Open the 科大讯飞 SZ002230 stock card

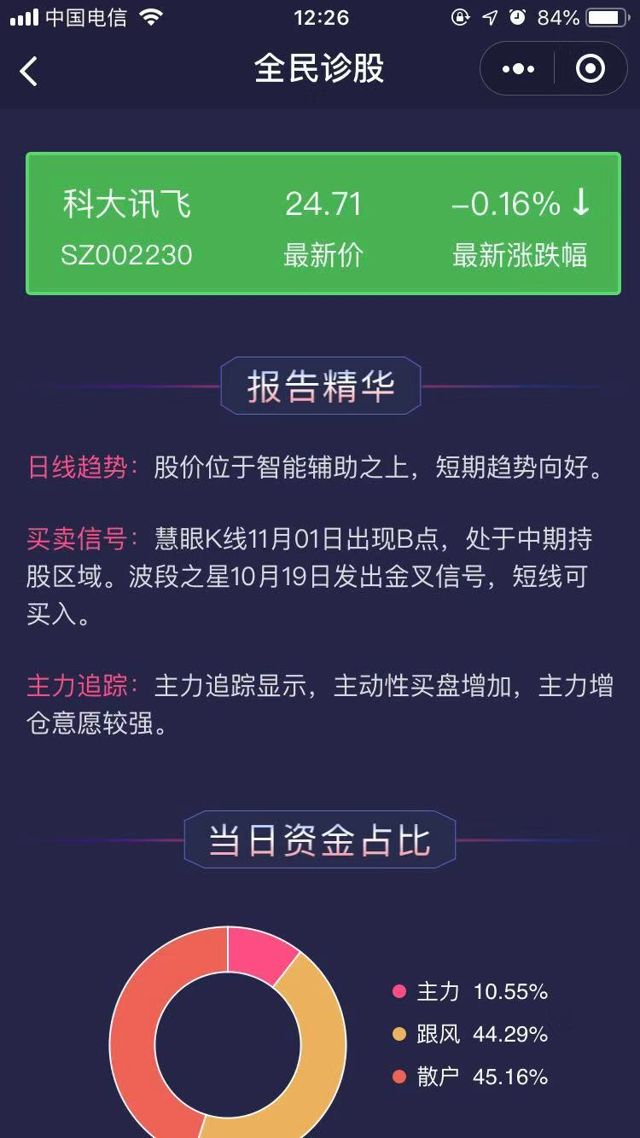(322, 224)
